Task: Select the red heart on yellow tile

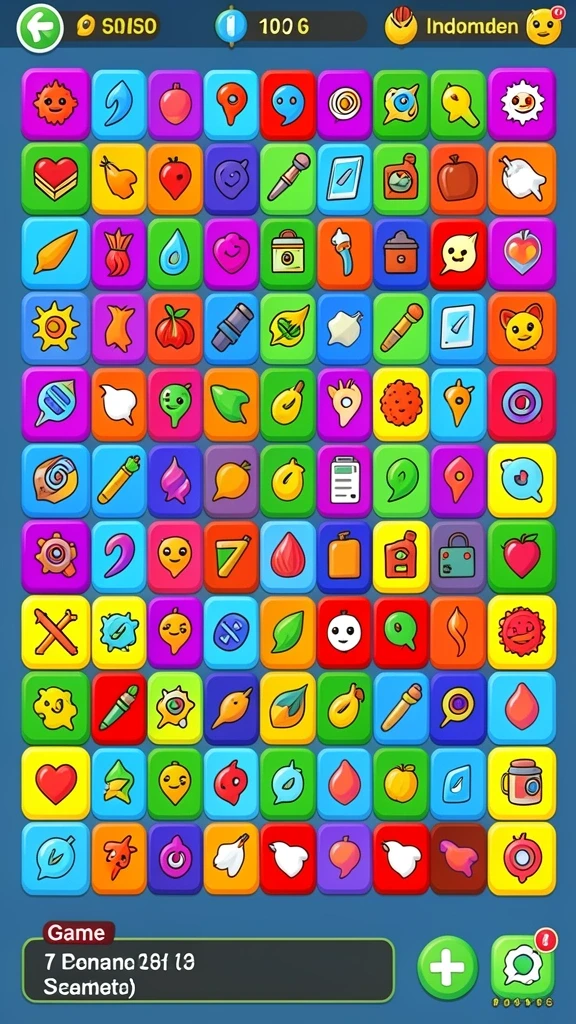Action: 56,784
